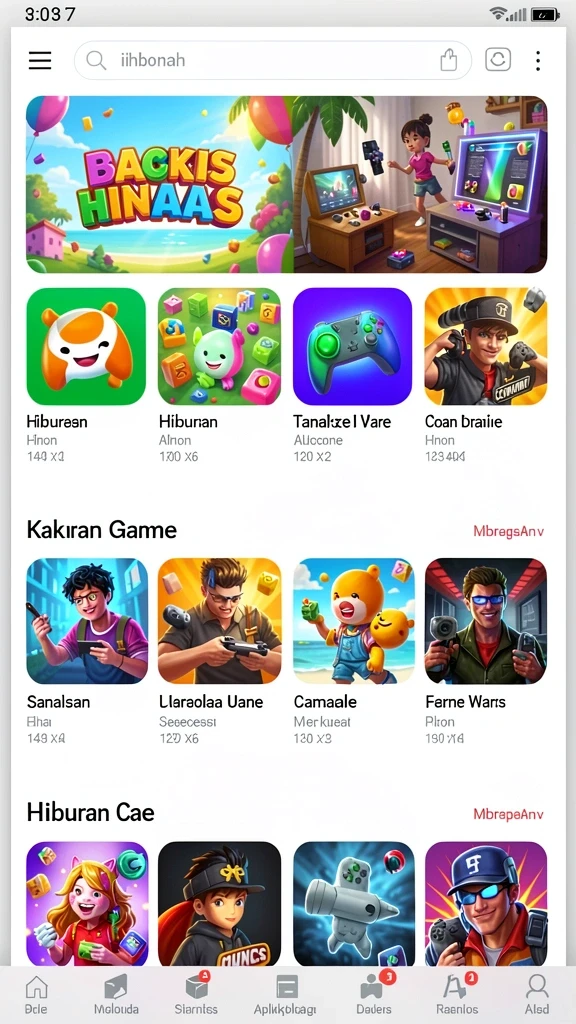Tap the refresh icon beside the search bar
This screenshot has width=576, height=1024.
pyautogui.click(x=498, y=59)
